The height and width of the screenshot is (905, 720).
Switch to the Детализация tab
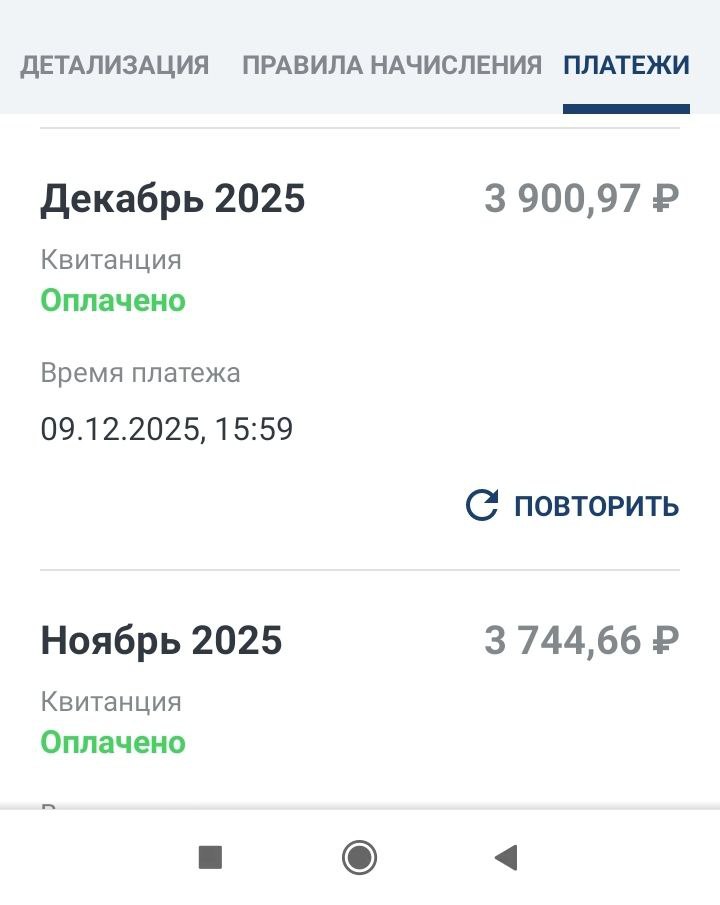click(x=115, y=66)
